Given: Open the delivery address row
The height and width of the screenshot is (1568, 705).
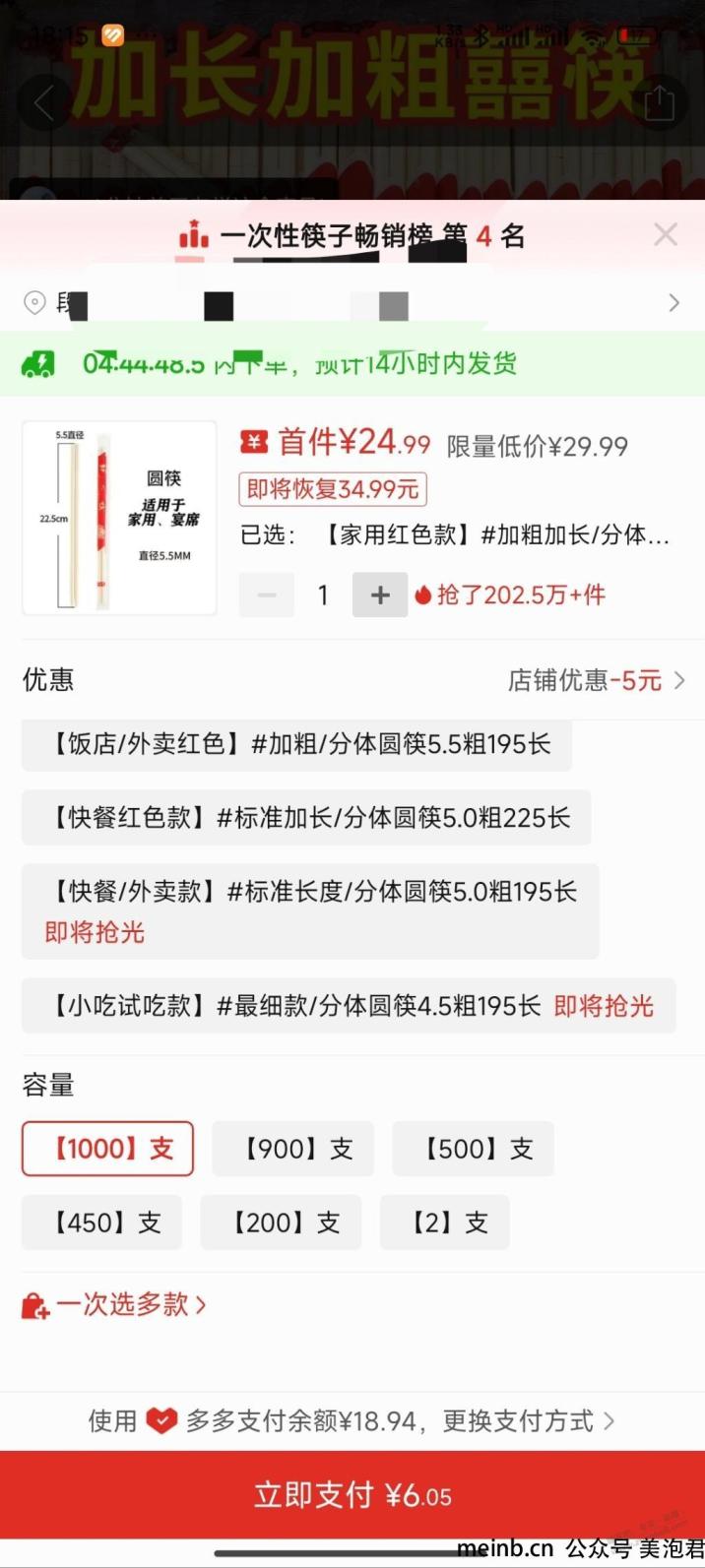Looking at the screenshot, I should [x=352, y=303].
